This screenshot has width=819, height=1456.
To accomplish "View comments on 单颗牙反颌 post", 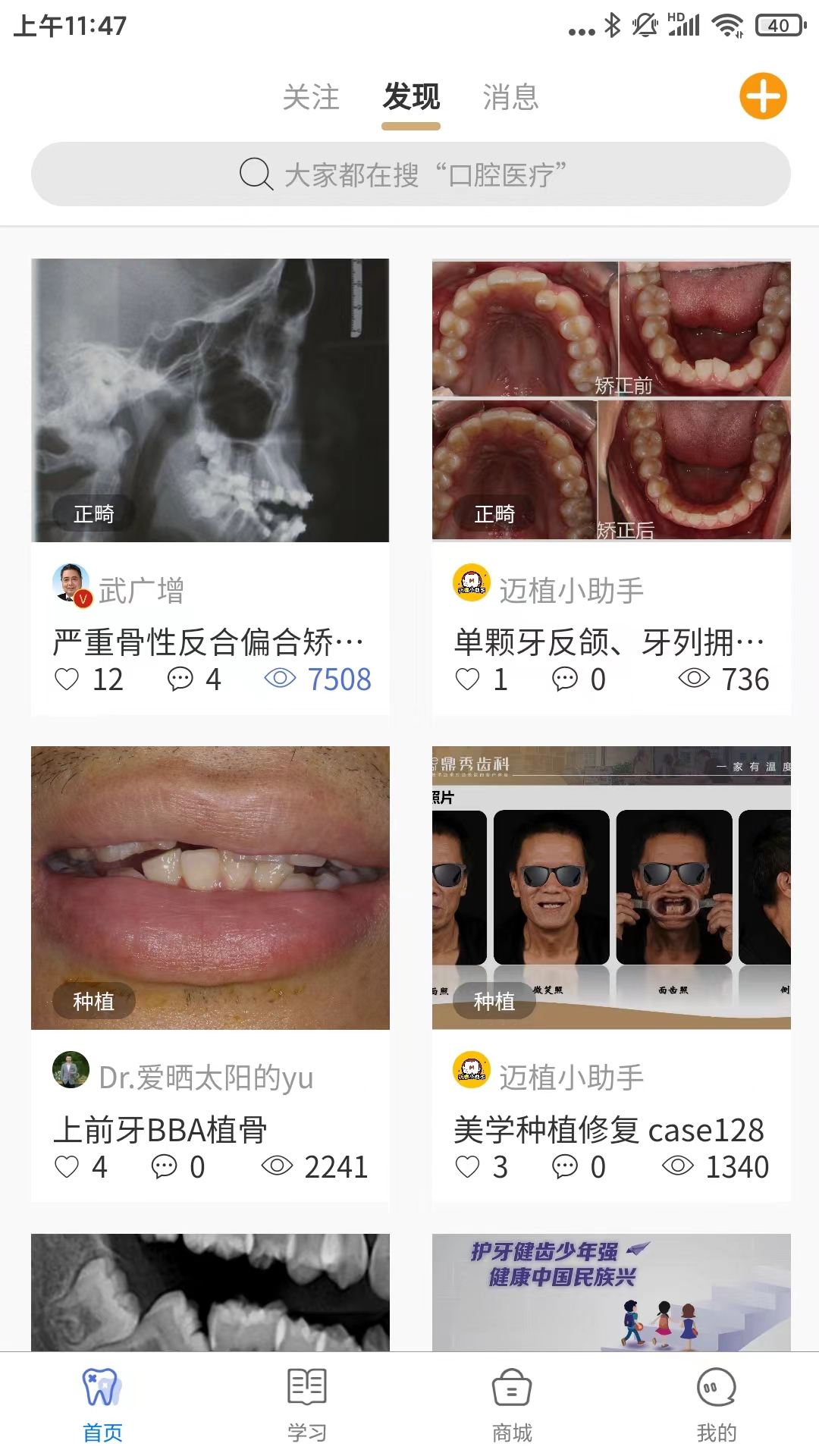I will tap(565, 679).
